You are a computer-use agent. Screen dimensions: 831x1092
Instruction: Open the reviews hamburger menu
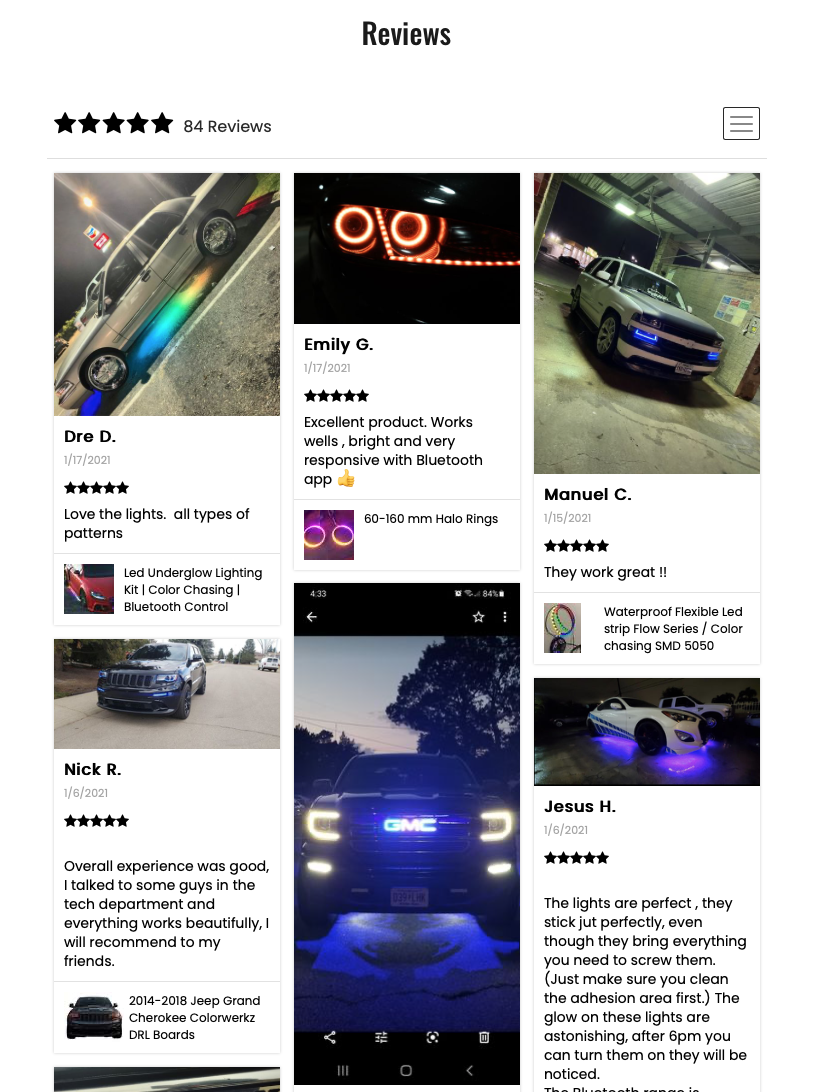741,124
